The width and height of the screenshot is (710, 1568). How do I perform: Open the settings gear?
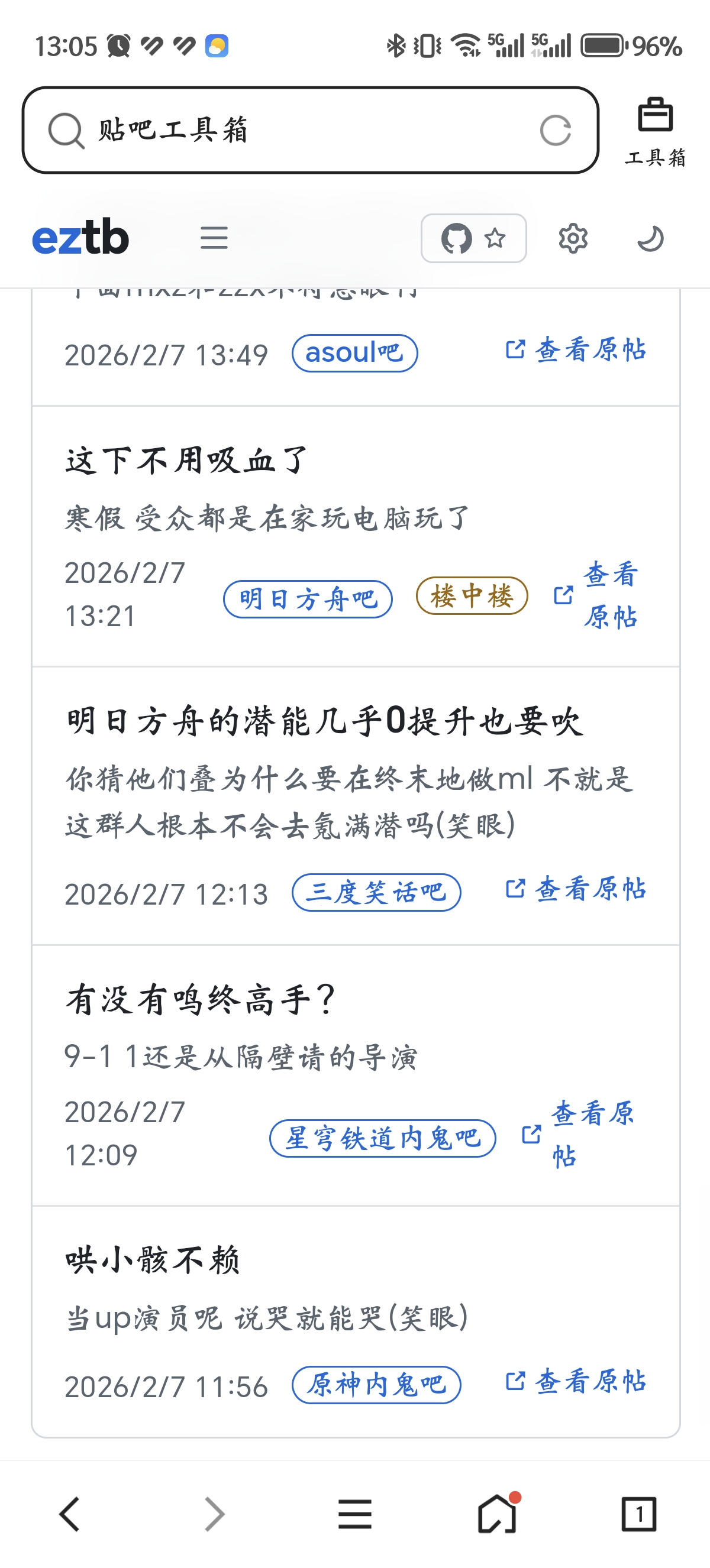(x=572, y=238)
